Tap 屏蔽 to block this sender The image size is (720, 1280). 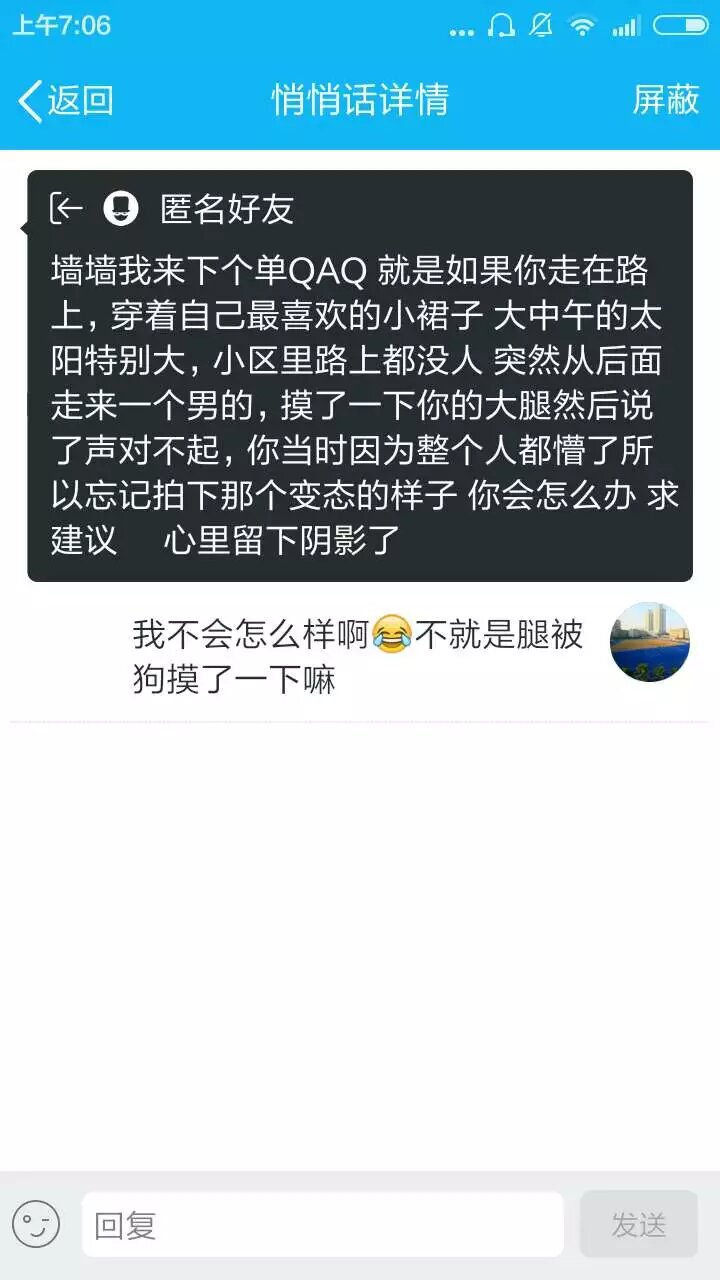pos(665,100)
